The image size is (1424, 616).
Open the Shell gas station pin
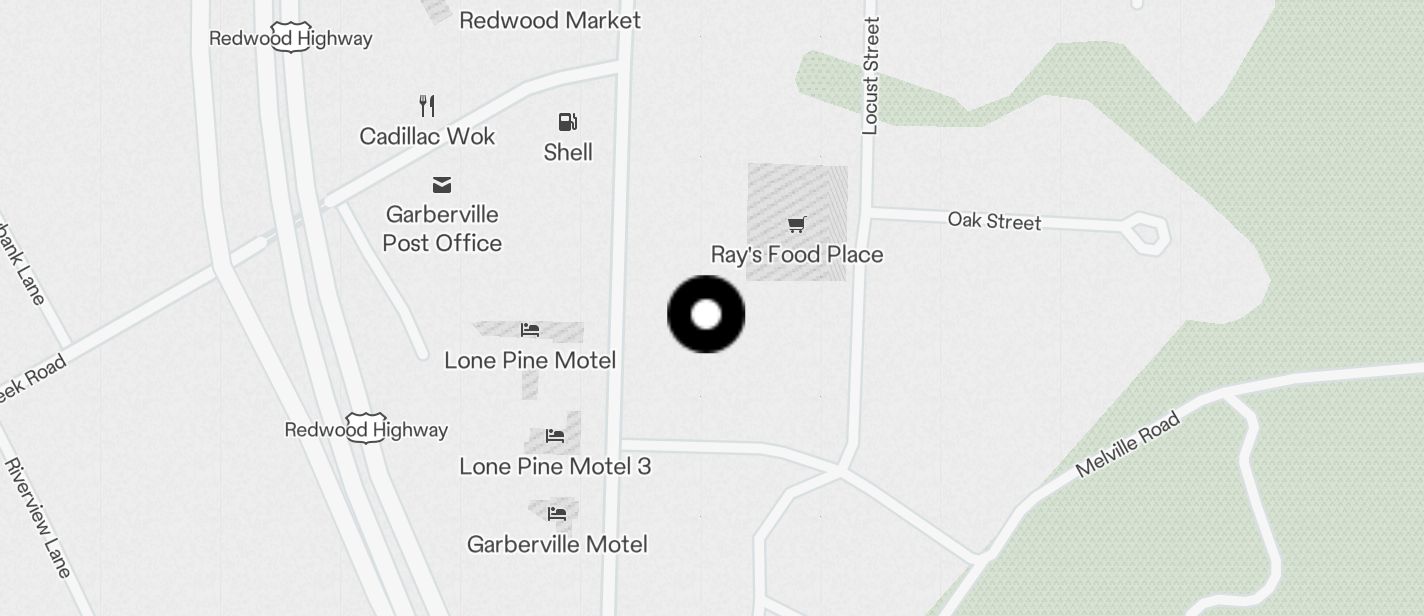click(567, 123)
